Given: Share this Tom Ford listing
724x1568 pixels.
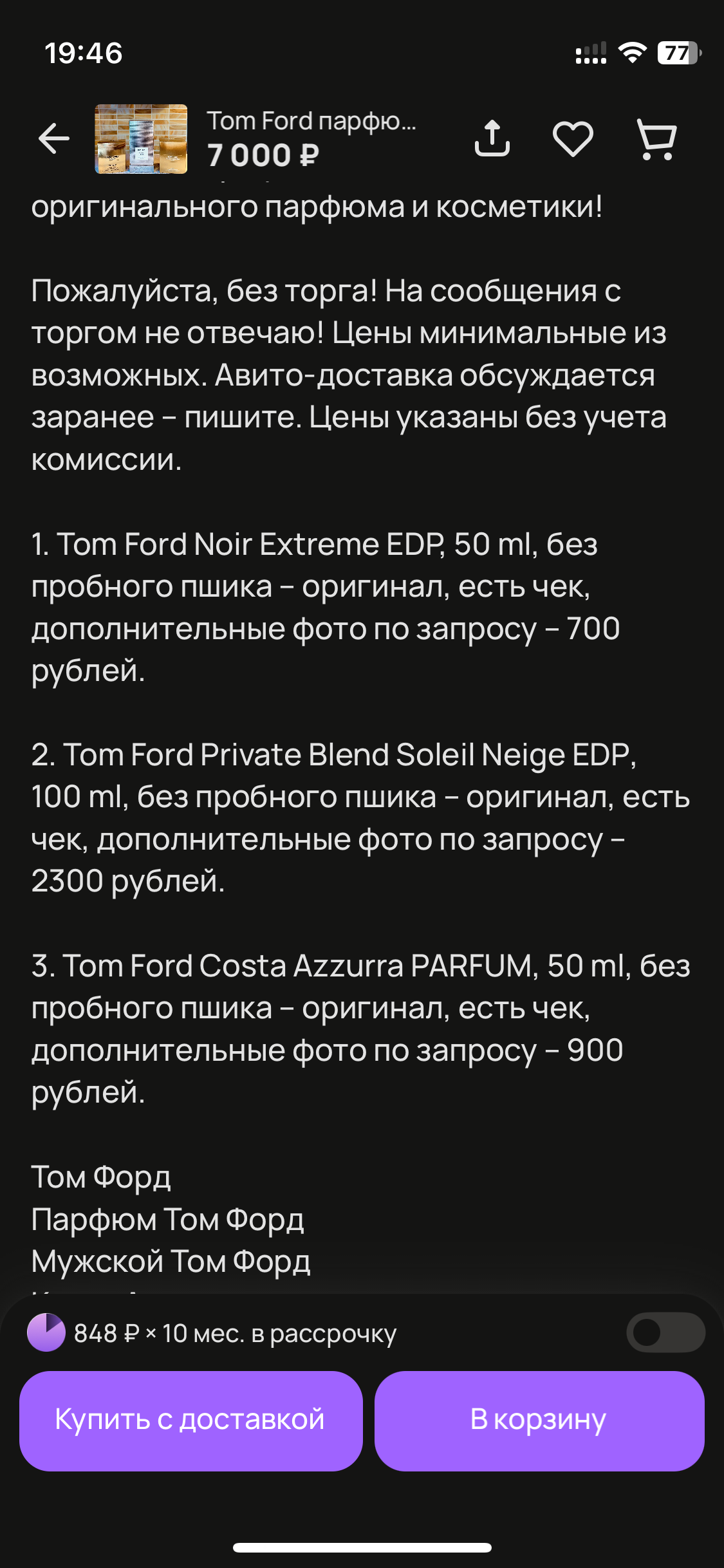Looking at the screenshot, I should (492, 138).
